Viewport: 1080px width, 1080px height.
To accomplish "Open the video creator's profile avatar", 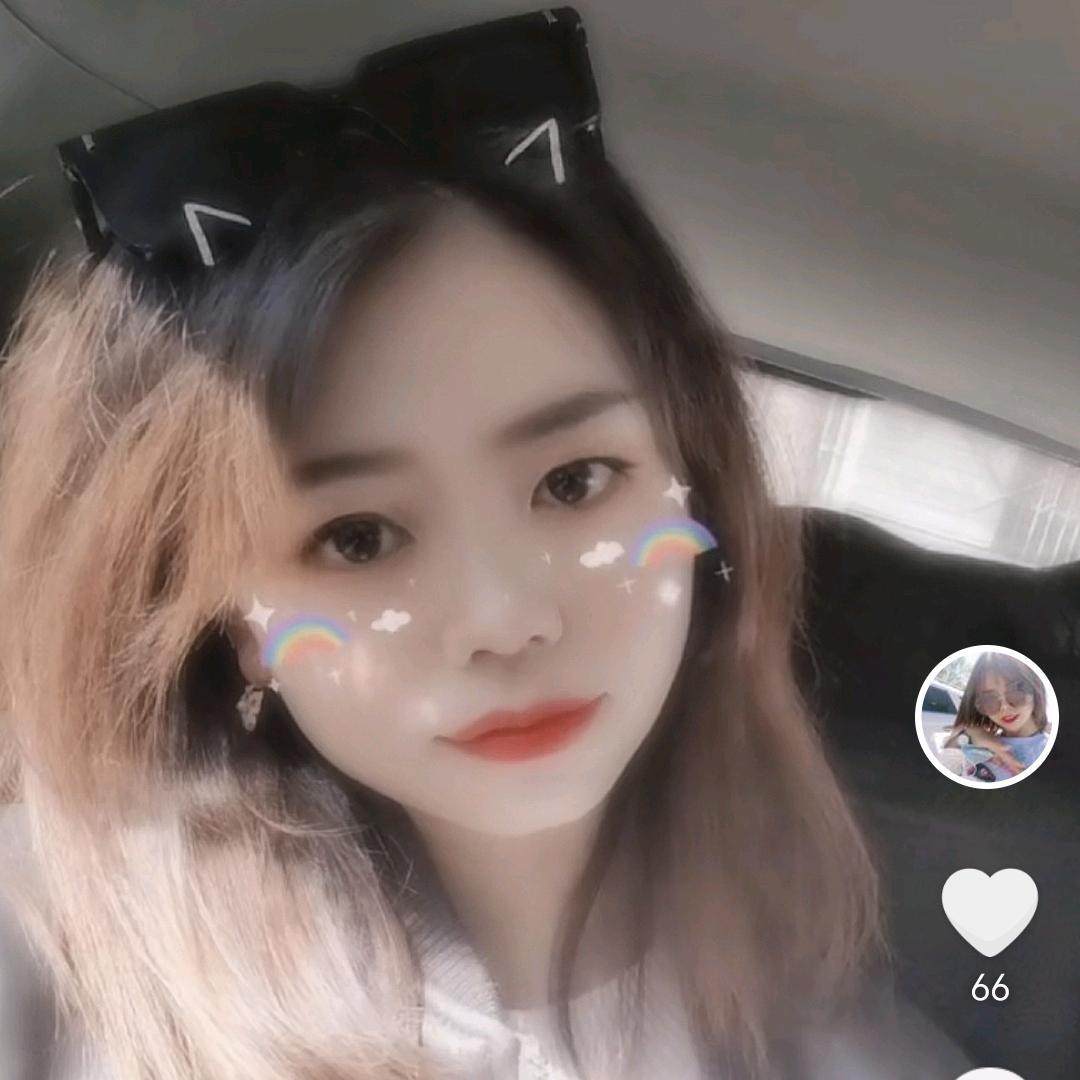I will pos(986,716).
